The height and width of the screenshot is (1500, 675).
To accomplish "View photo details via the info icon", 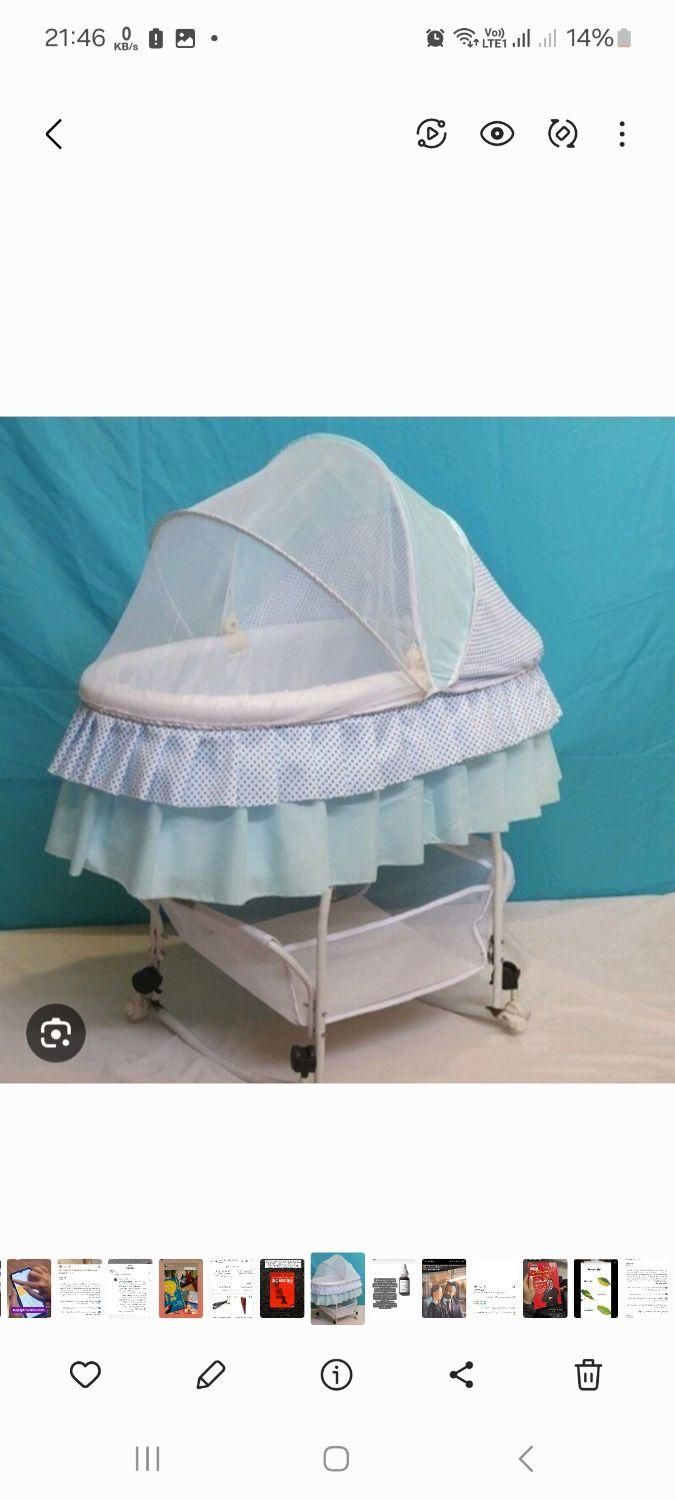I will [336, 1375].
